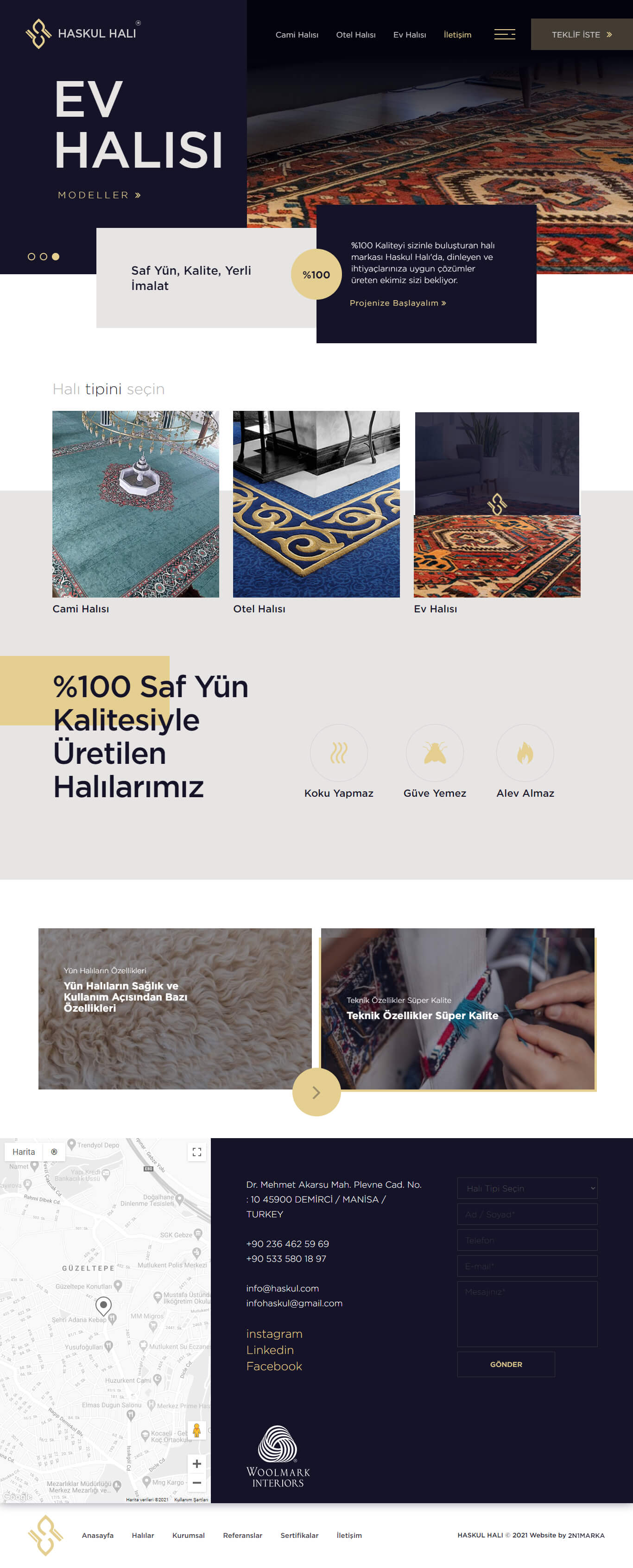Select the first slider dot

pos(32,257)
